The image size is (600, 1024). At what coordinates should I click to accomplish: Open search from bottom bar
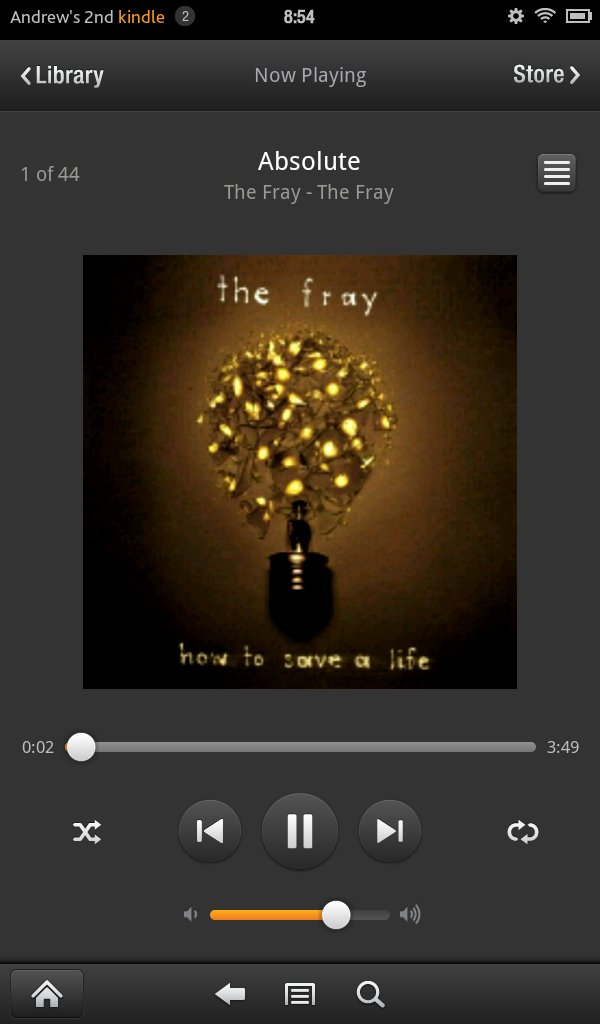point(370,993)
